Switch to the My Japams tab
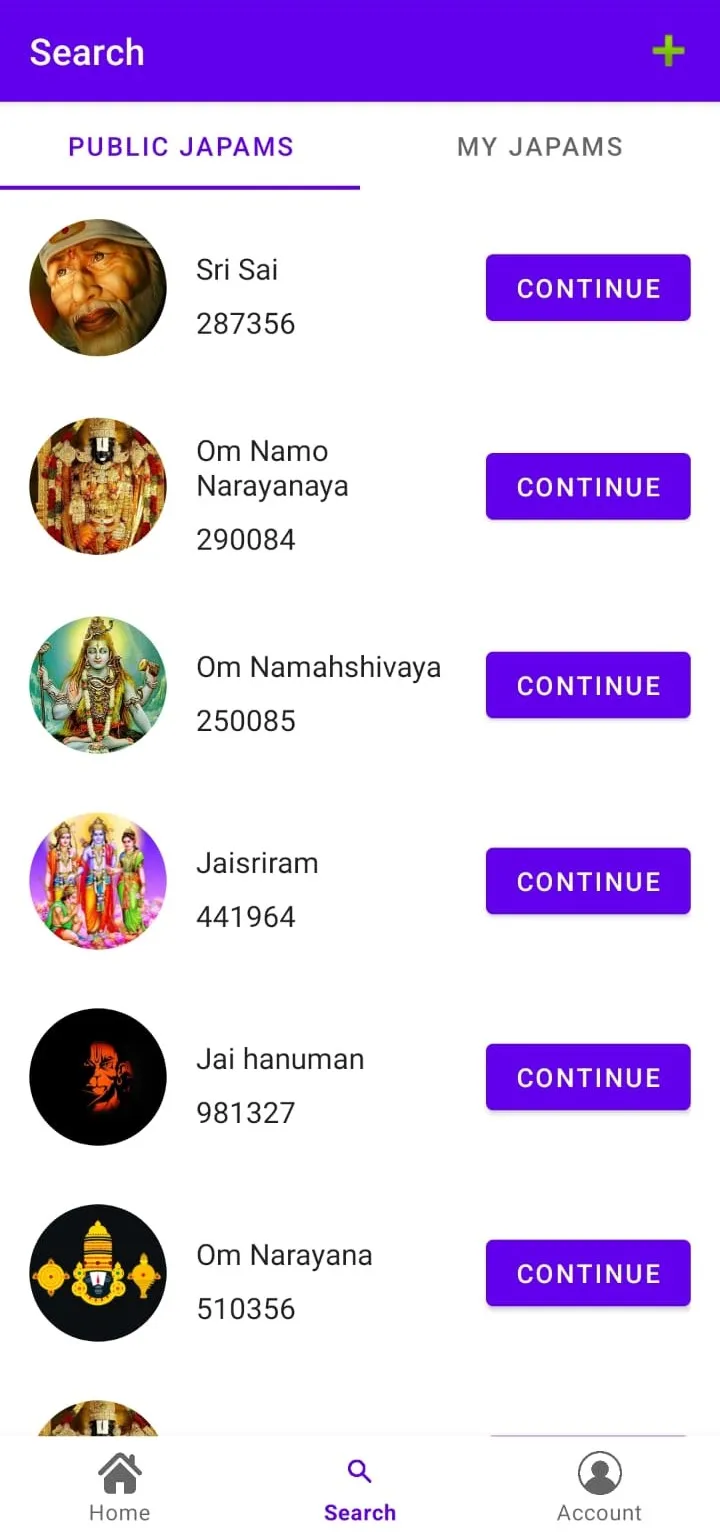Image resolution: width=720 pixels, height=1539 pixels. [x=540, y=147]
